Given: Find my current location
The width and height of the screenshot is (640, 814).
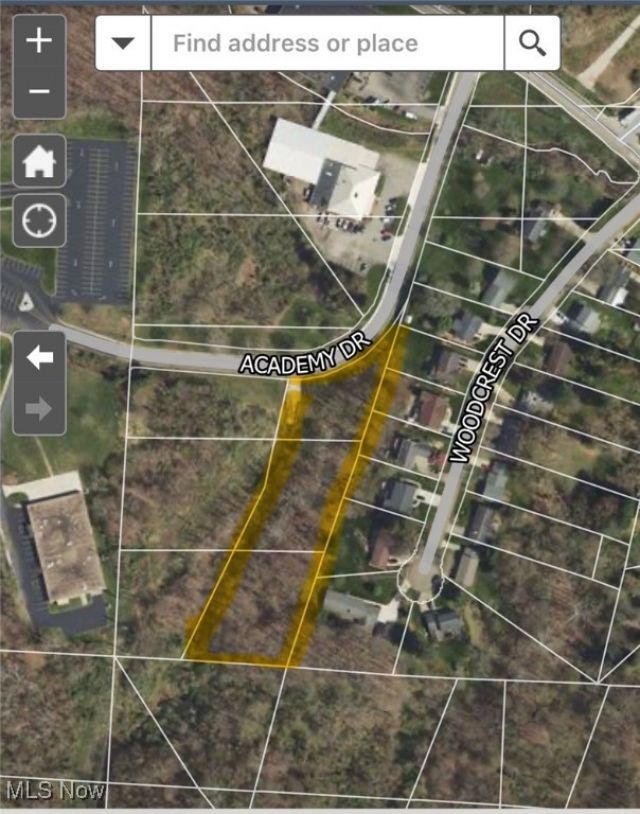Looking at the screenshot, I should [x=39, y=220].
